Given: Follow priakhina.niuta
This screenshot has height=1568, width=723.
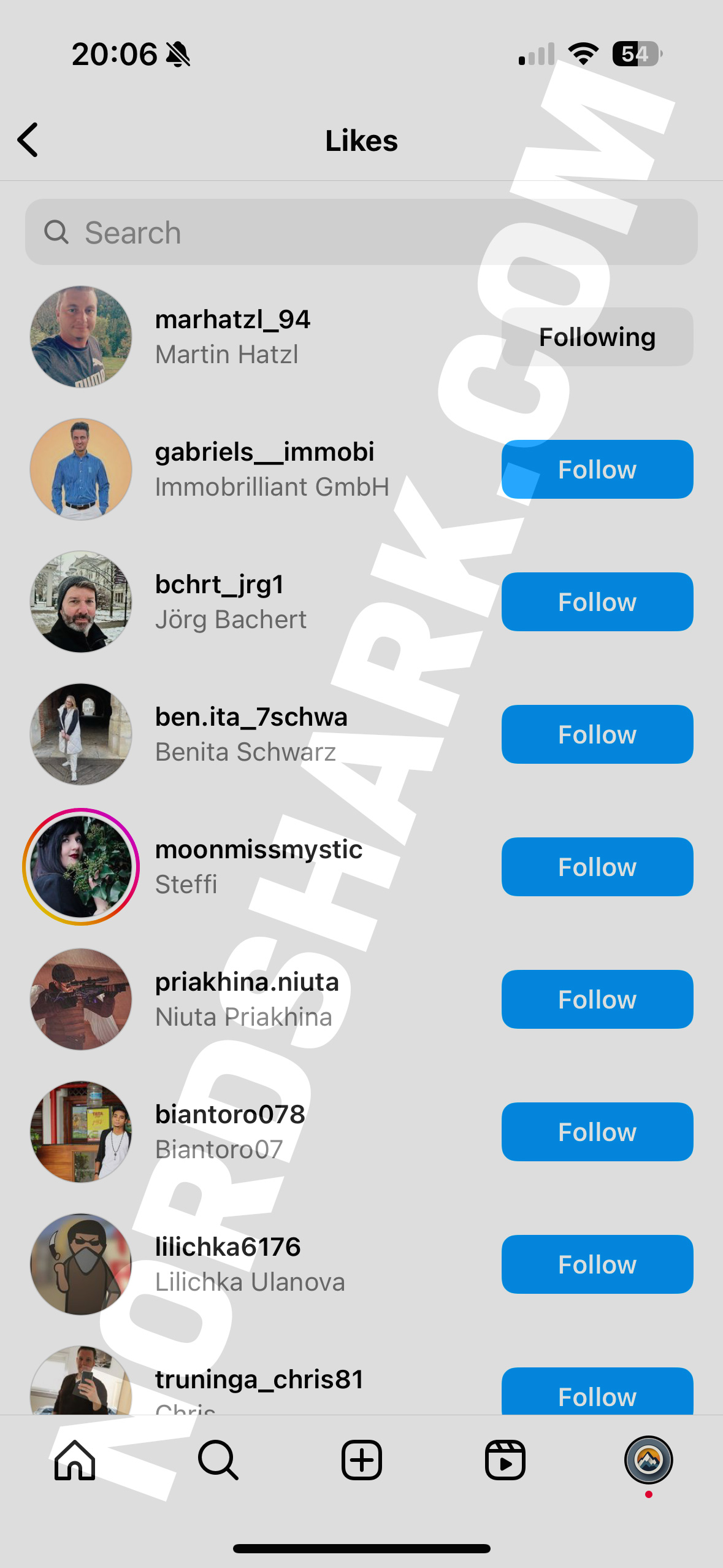Looking at the screenshot, I should 597,999.
